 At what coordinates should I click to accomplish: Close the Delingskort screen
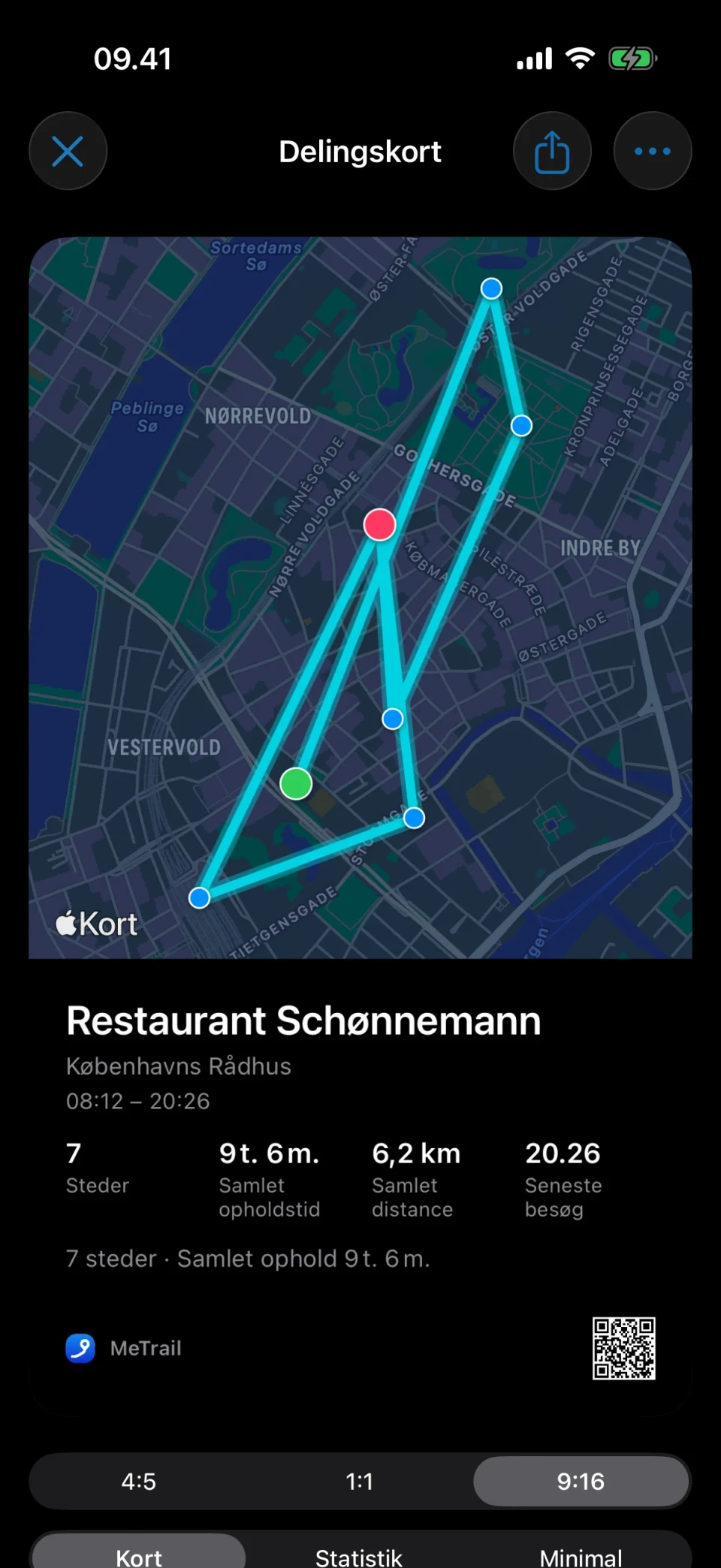point(68,151)
